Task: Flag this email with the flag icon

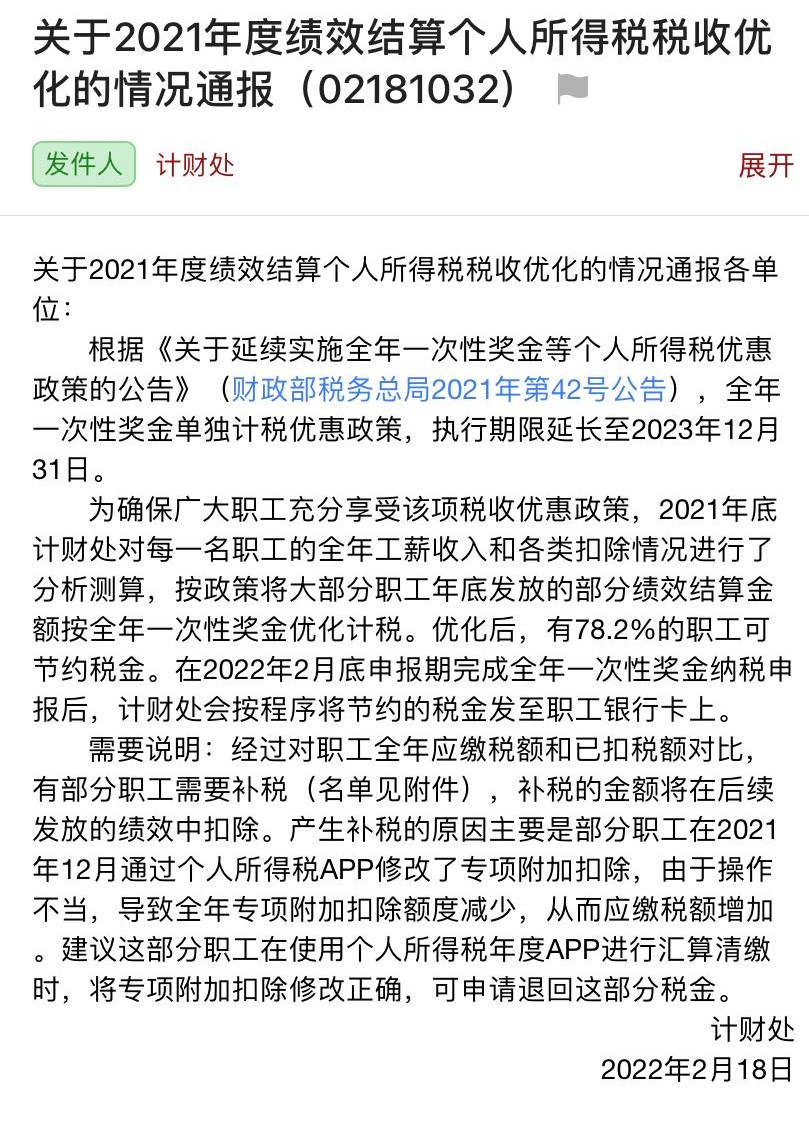Action: tap(572, 91)
